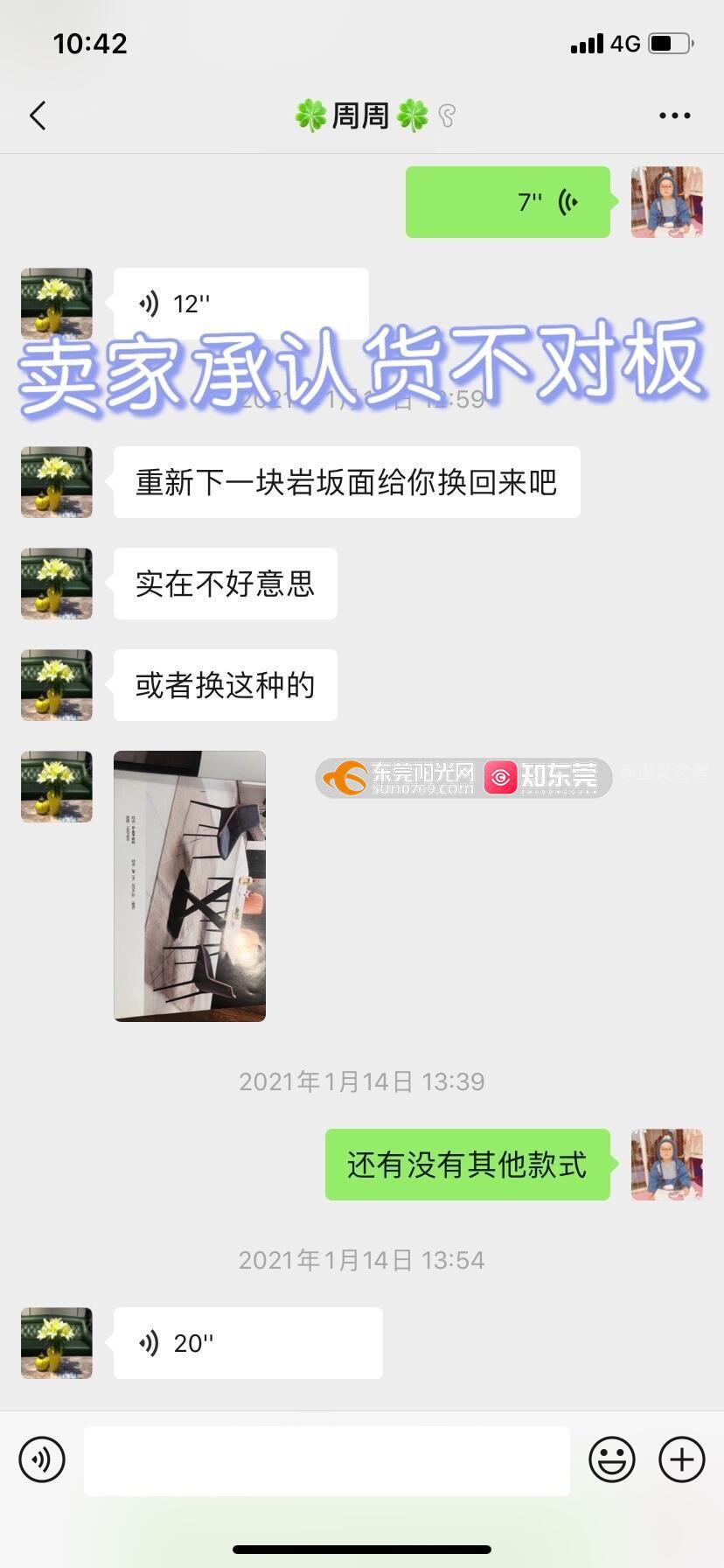The height and width of the screenshot is (1568, 724).
Task: Switch to voice input mode
Action: point(42,1459)
